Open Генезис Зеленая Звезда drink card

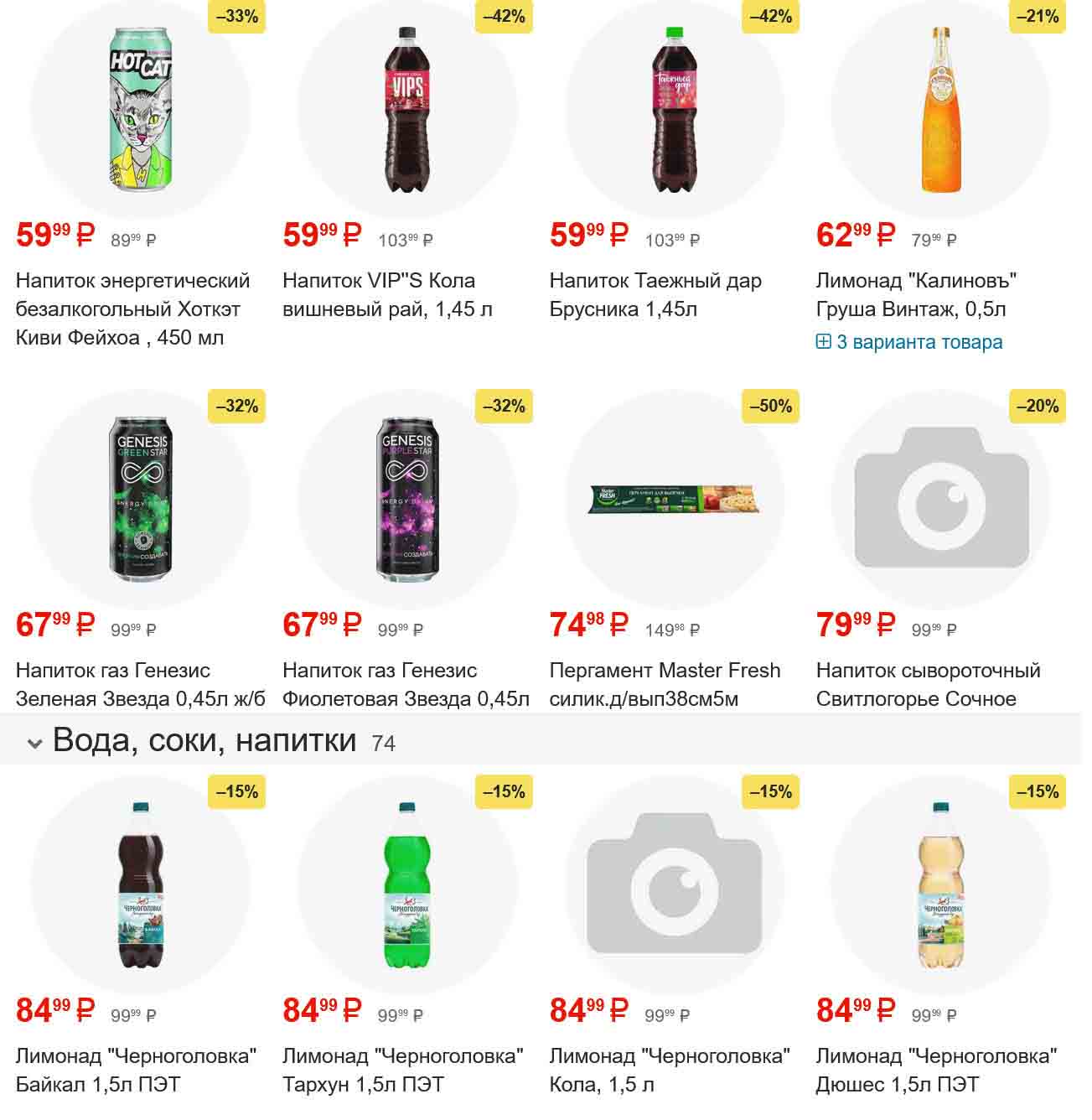(x=140, y=684)
